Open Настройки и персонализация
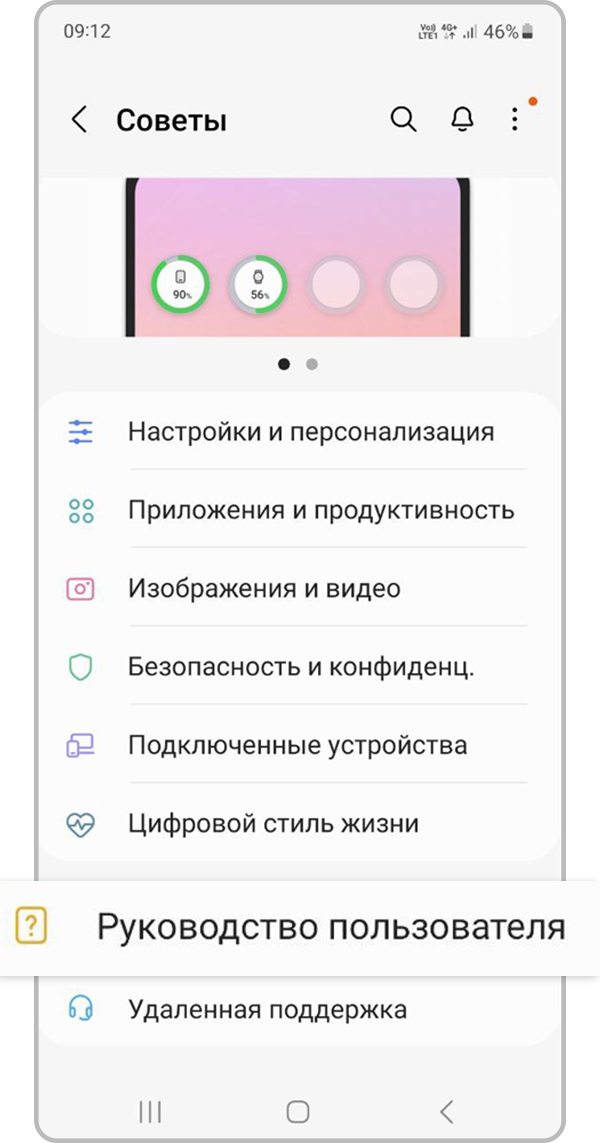Image resolution: width=600 pixels, height=1143 pixels. pyautogui.click(x=310, y=432)
